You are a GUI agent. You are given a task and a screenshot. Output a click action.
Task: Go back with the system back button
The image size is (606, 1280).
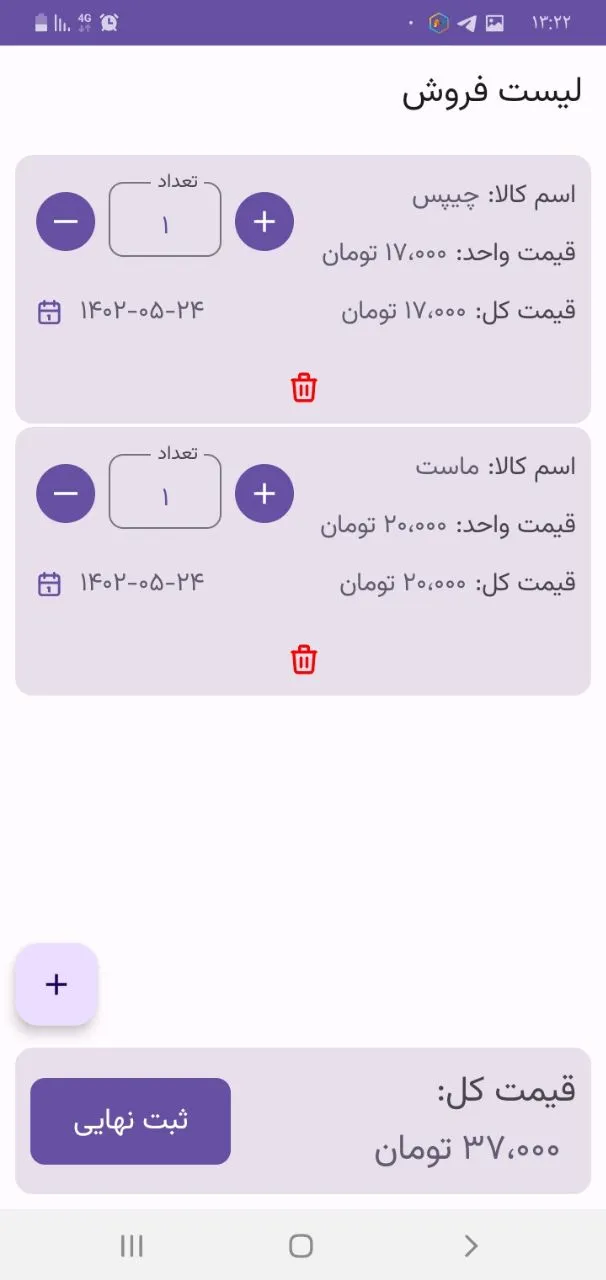coord(471,1245)
